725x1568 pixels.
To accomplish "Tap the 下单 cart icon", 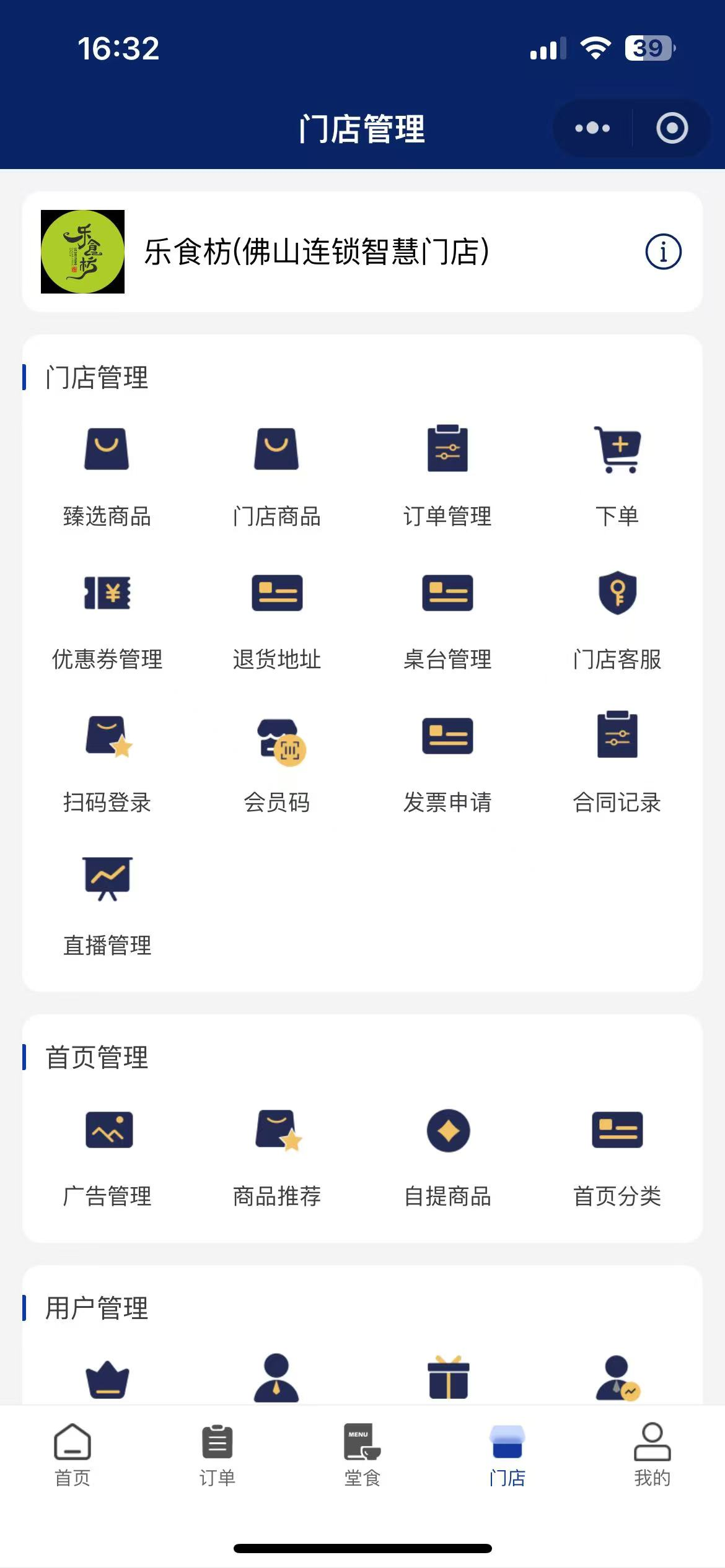I will [x=617, y=450].
